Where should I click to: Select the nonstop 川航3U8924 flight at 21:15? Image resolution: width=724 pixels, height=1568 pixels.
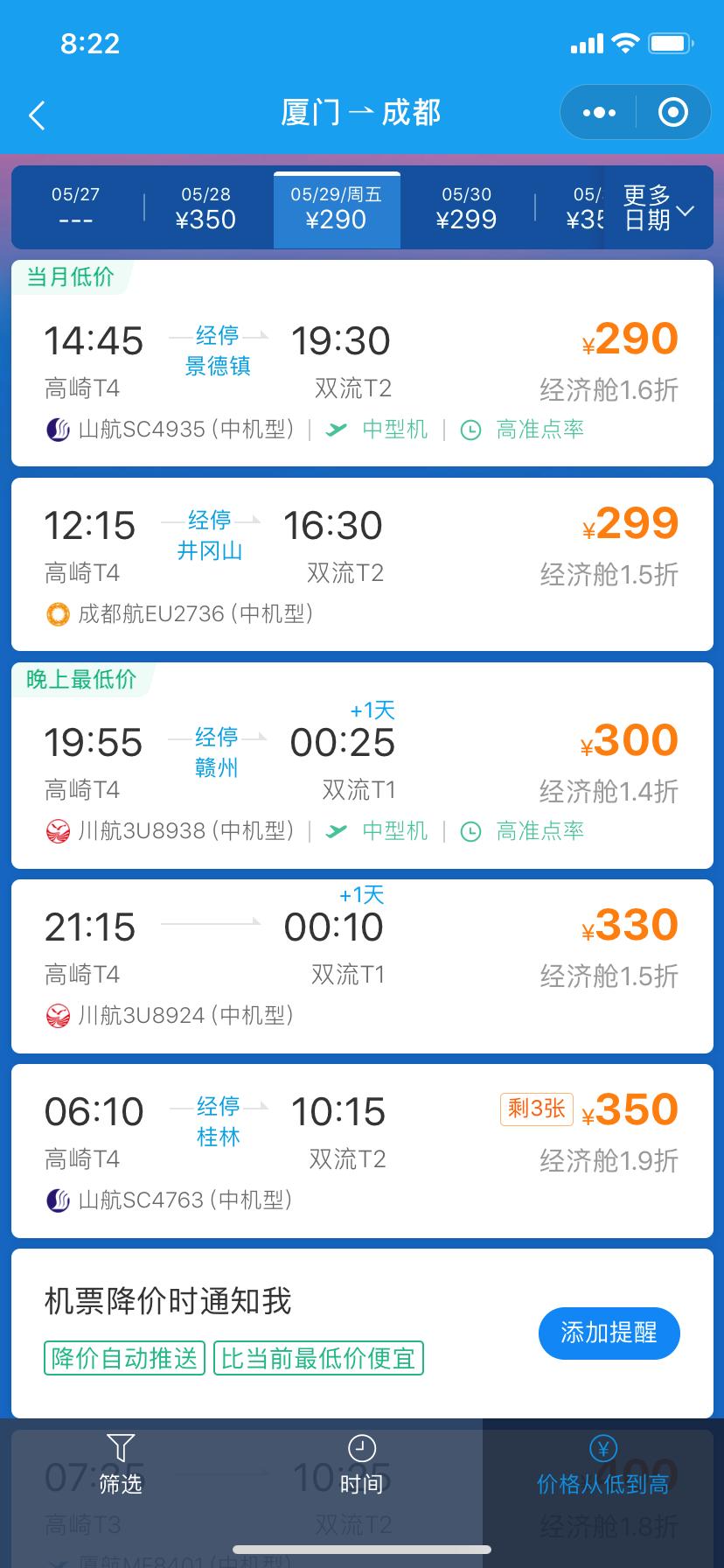click(x=362, y=966)
